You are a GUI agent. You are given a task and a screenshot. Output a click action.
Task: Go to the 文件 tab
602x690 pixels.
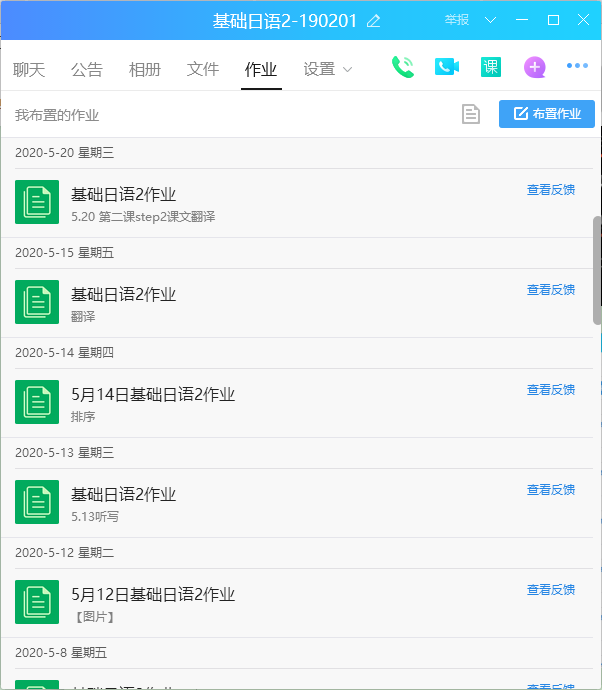[203, 69]
